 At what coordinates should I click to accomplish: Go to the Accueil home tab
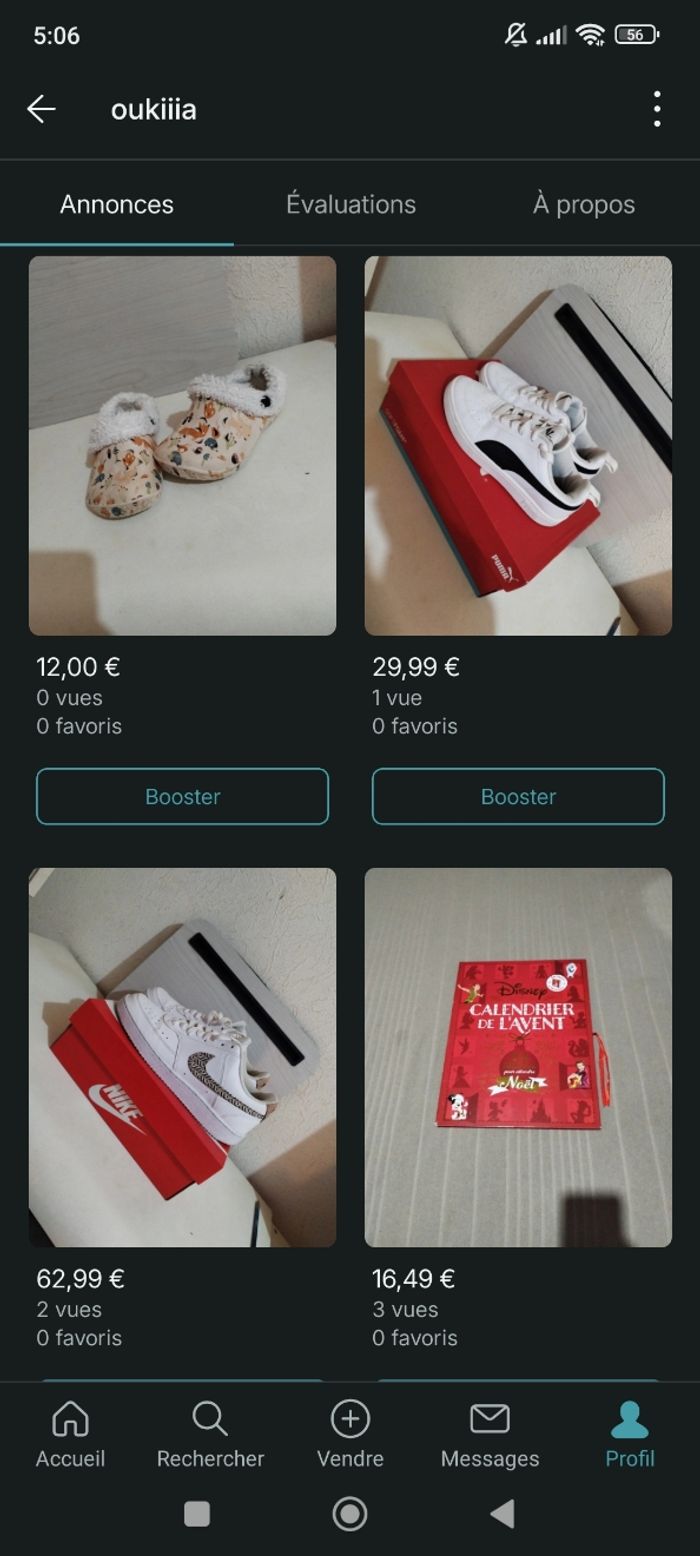coord(70,1434)
